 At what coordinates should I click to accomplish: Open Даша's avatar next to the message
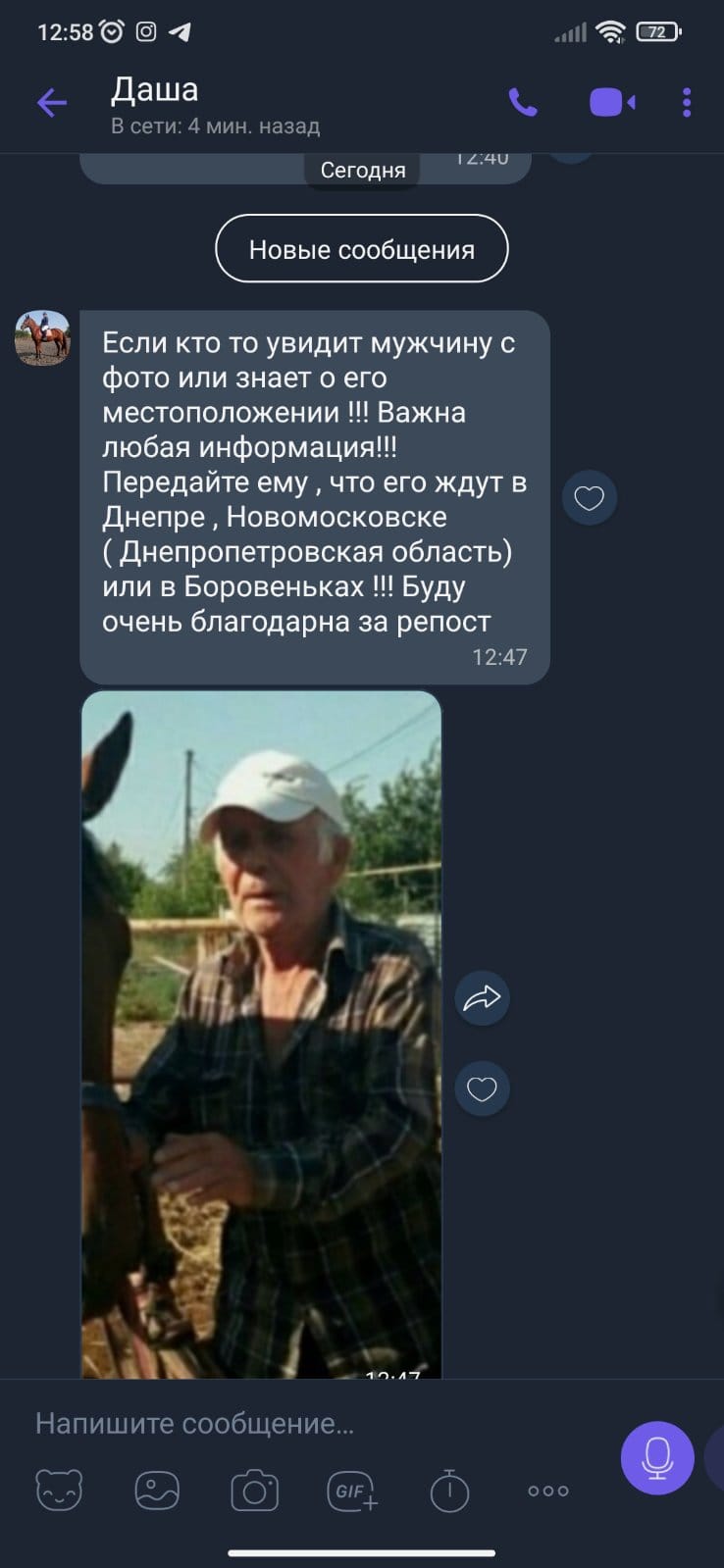click(42, 338)
